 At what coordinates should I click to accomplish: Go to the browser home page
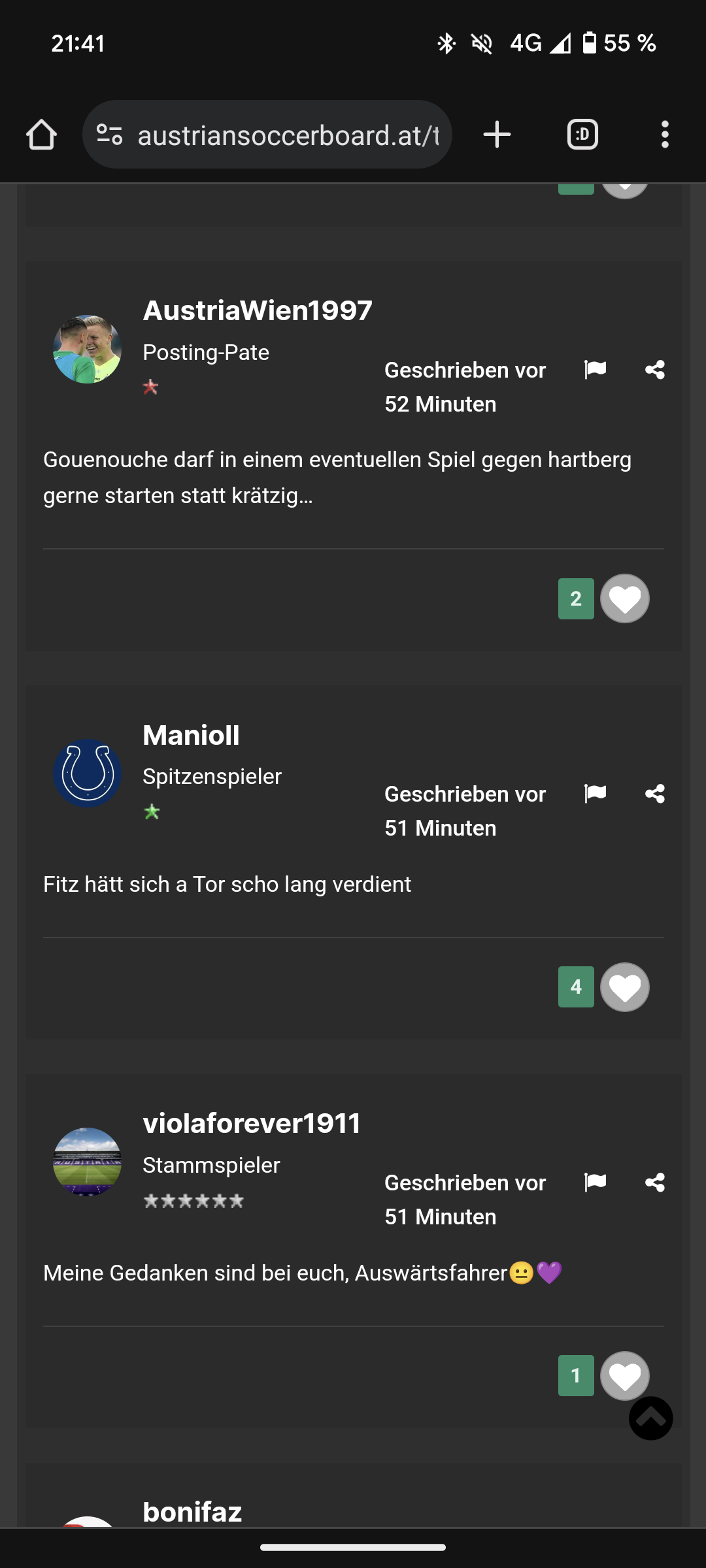41,135
